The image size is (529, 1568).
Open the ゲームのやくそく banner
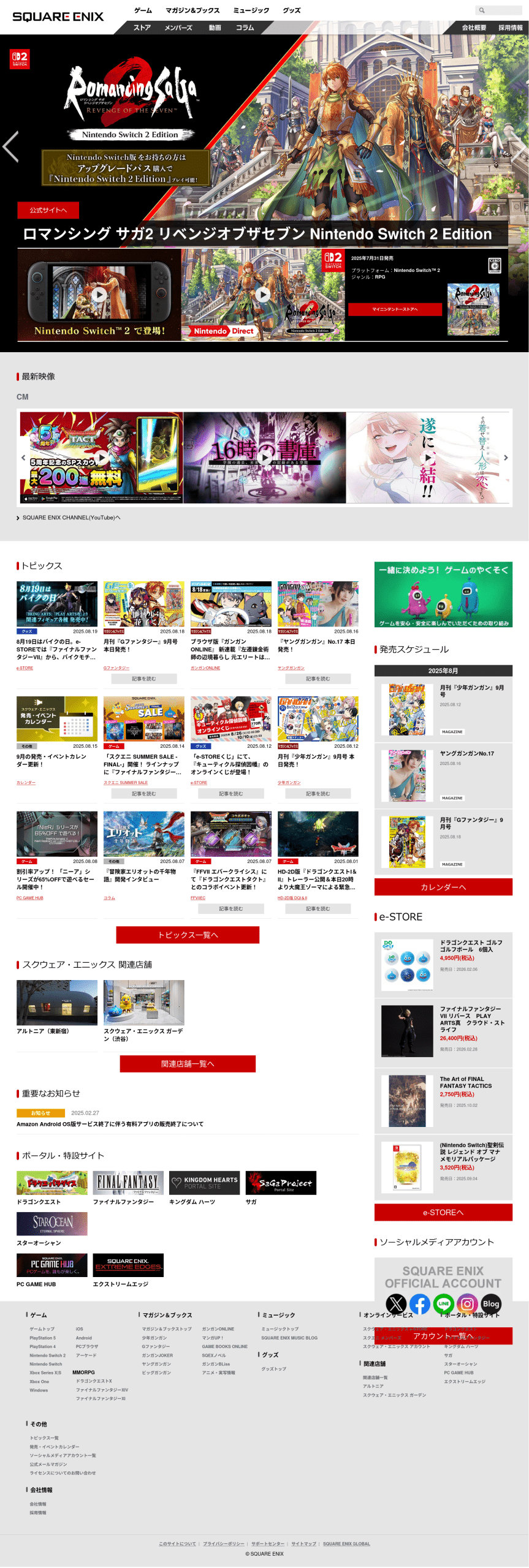tap(443, 595)
